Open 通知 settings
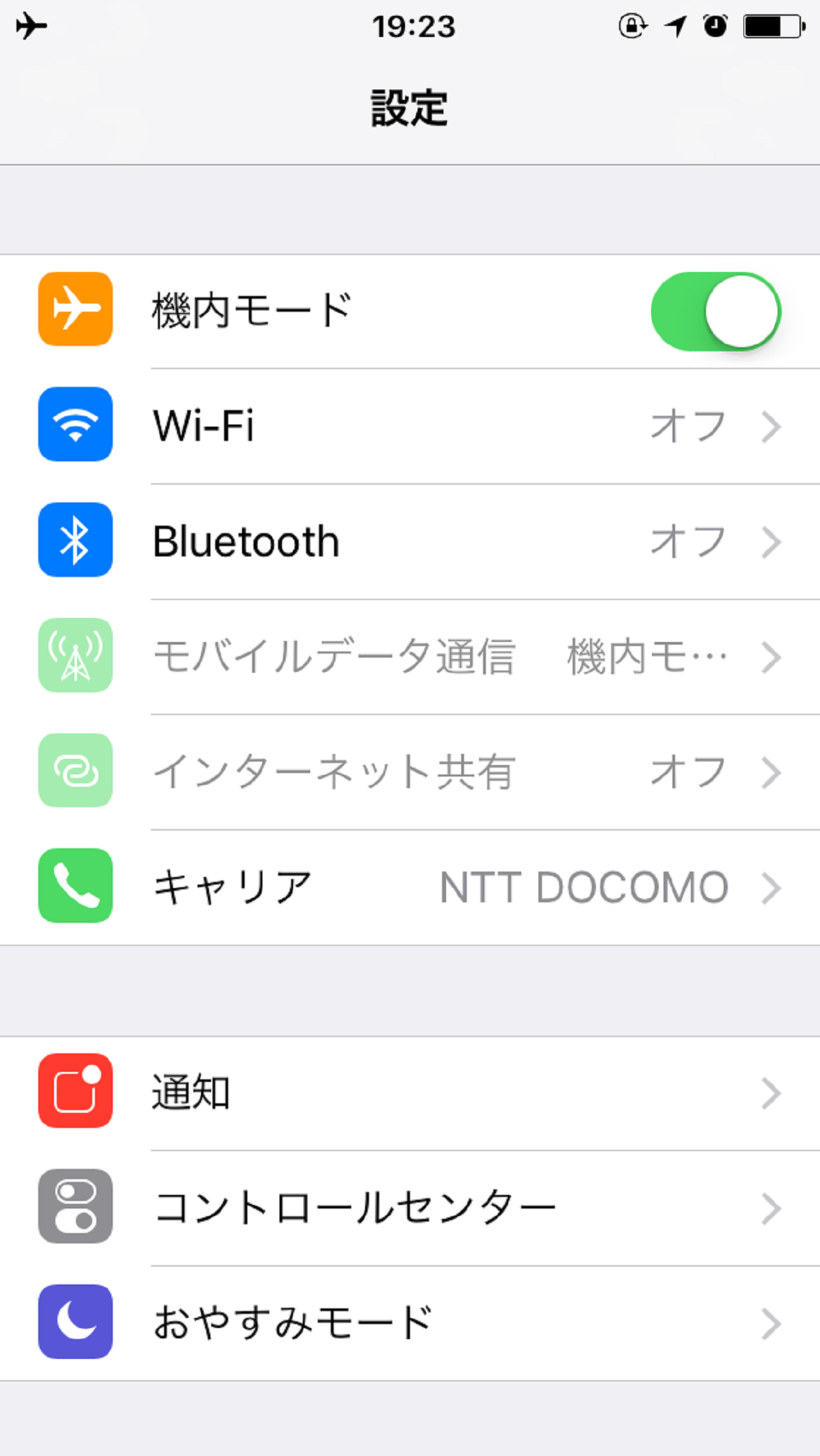 410,1092
